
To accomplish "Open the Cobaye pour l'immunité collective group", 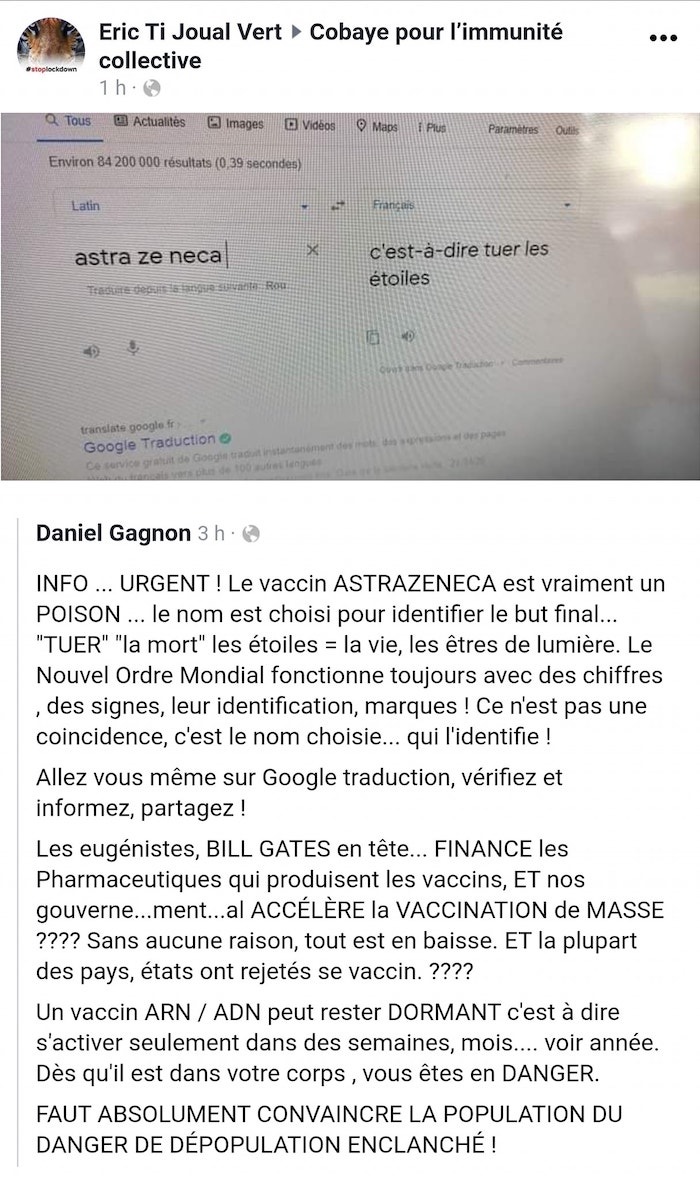I will coord(435,32).
